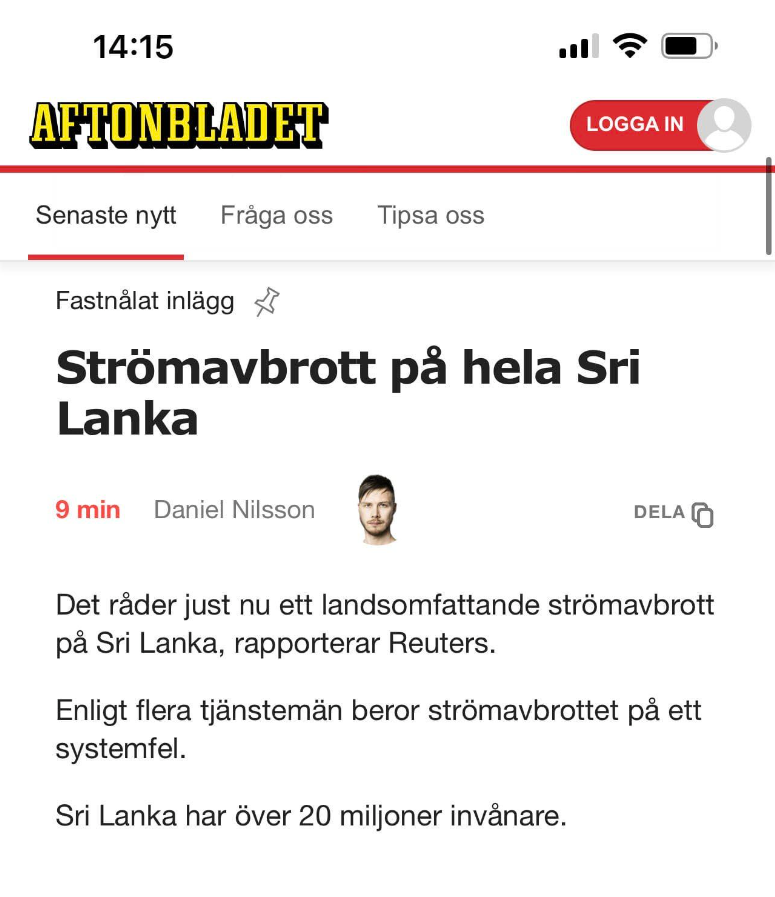Switch to the Fråga oss tab
The width and height of the screenshot is (775, 897).
pos(276,216)
